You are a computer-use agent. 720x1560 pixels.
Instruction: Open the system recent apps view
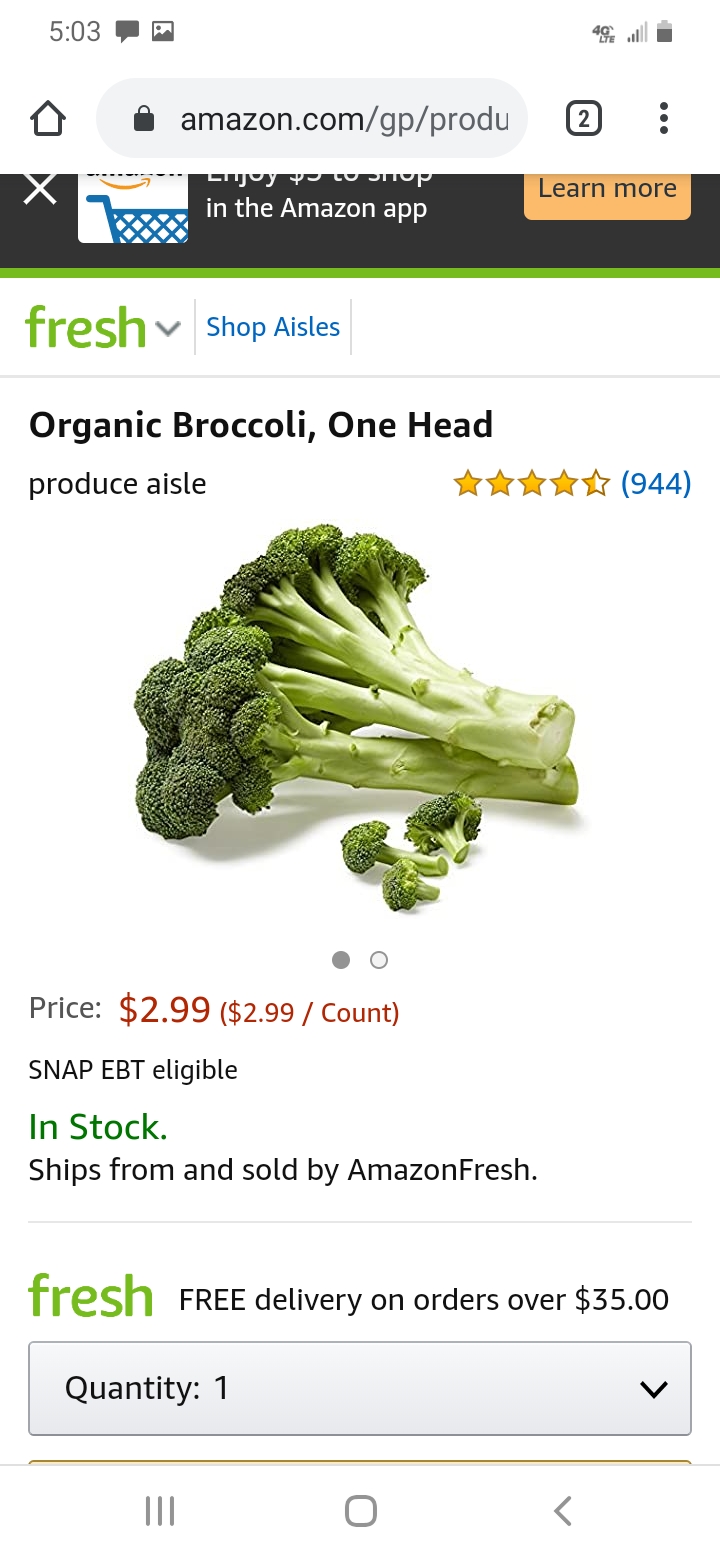point(160,1510)
